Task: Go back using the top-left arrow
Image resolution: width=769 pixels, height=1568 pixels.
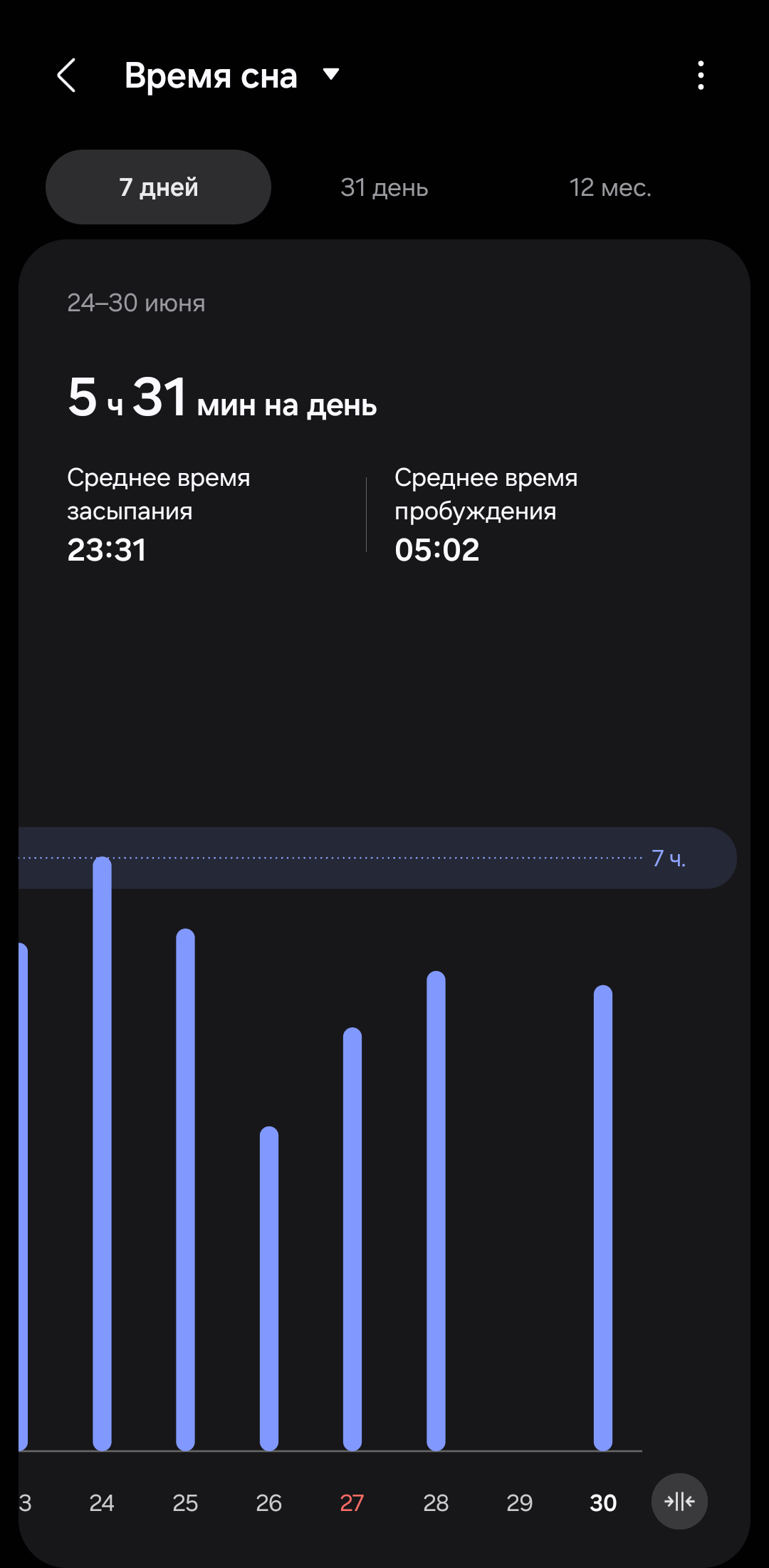Action: point(67,76)
